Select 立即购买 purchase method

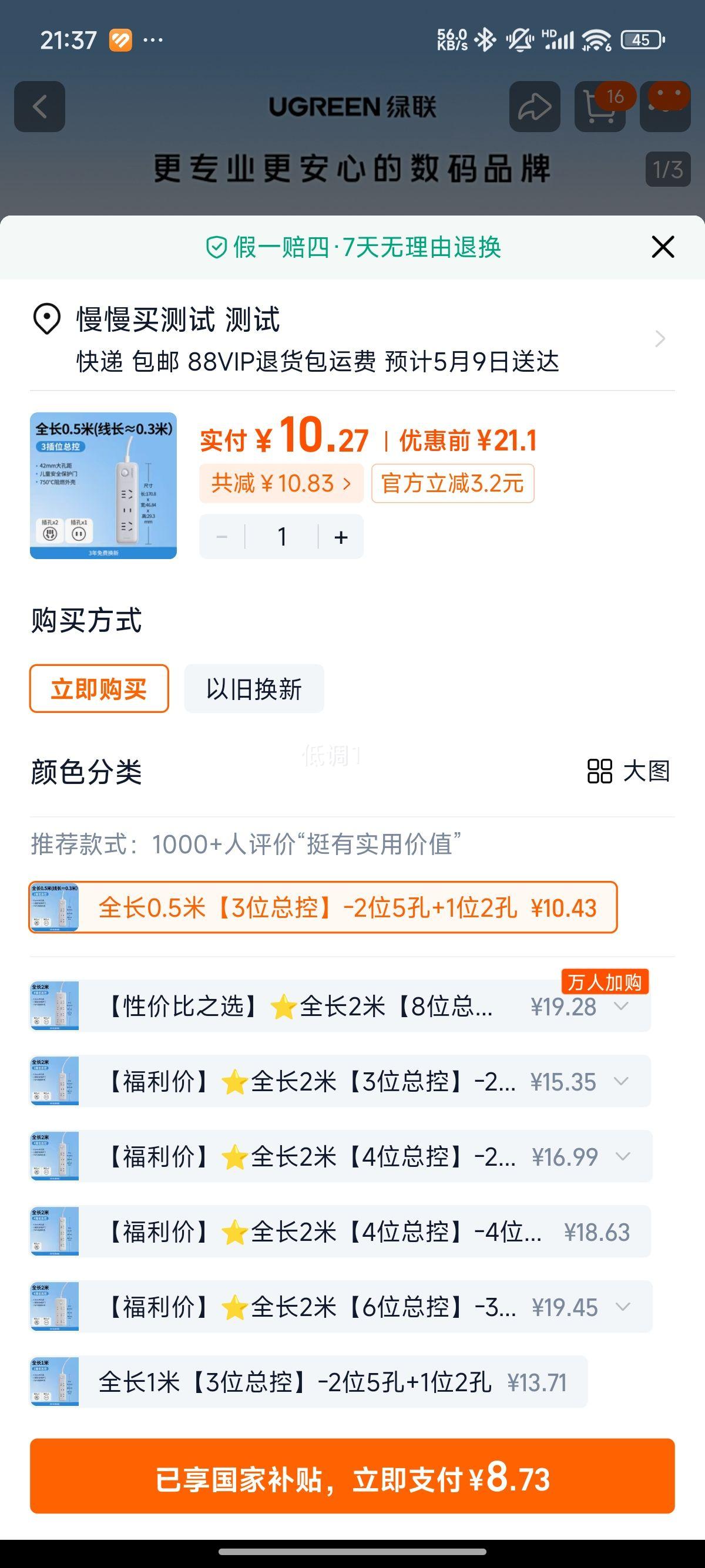[99, 689]
